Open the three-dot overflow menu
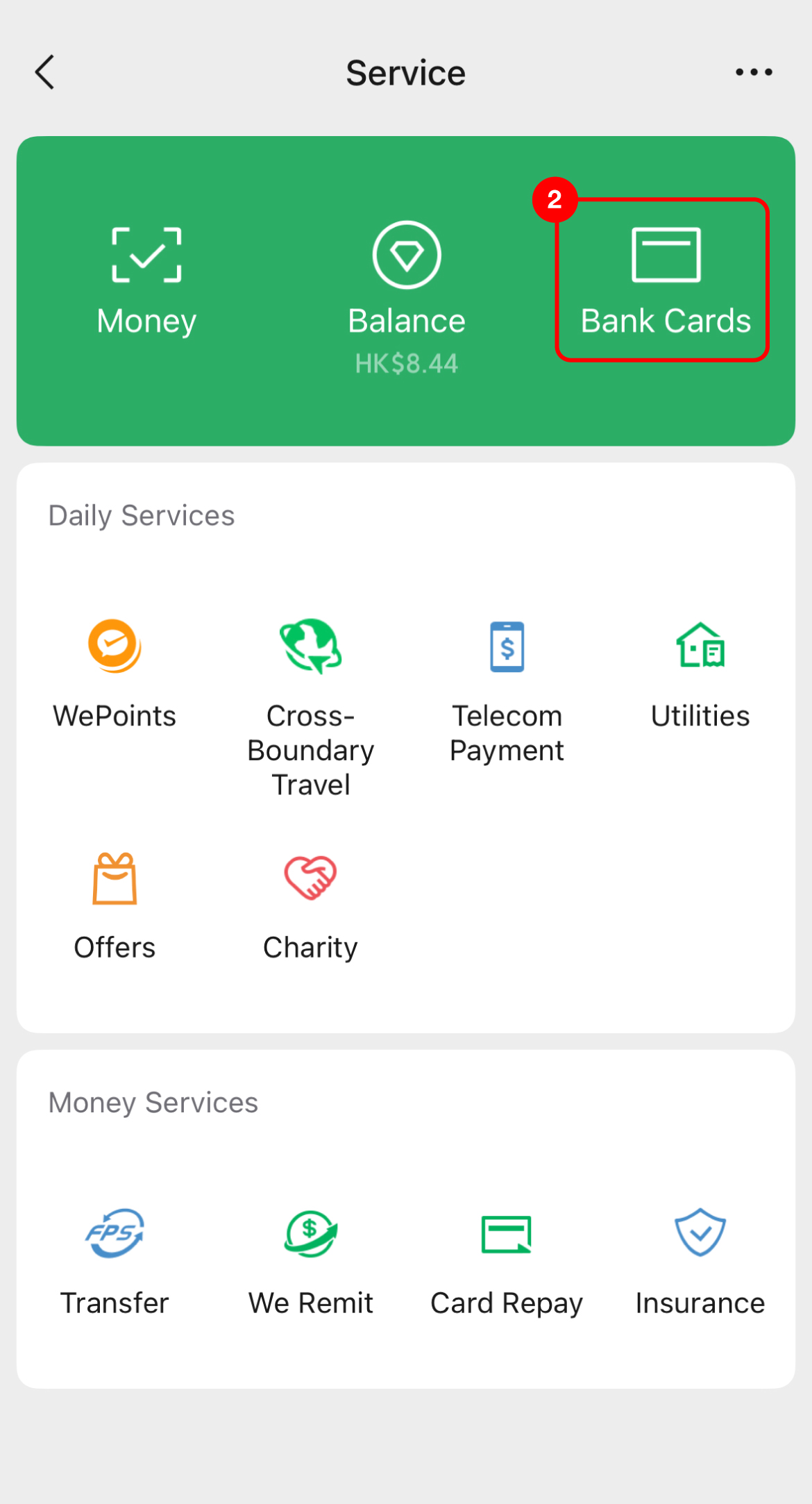Screen dimensions: 812x1504 (754, 72)
